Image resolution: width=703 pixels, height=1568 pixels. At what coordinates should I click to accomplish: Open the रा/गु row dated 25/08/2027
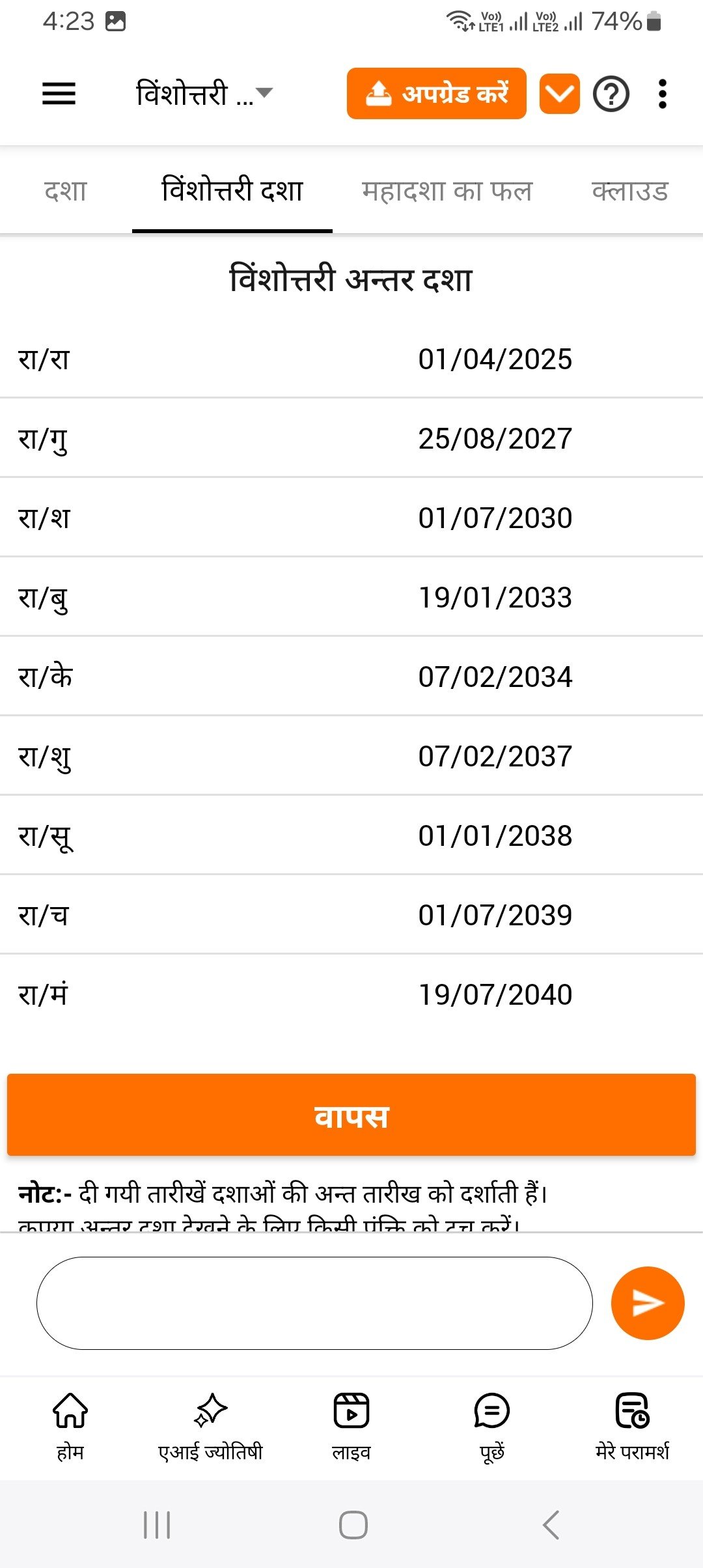point(351,438)
